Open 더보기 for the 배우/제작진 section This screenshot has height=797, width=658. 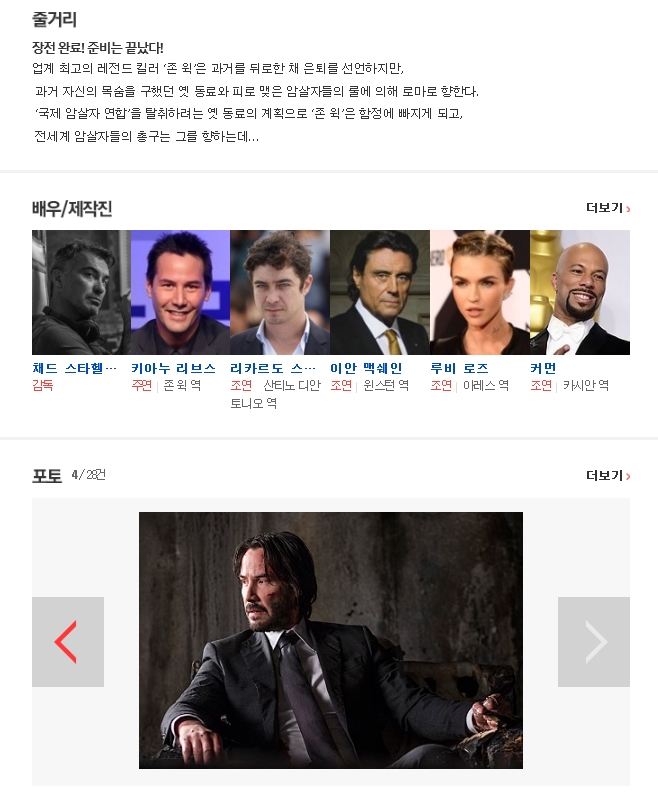[607, 208]
